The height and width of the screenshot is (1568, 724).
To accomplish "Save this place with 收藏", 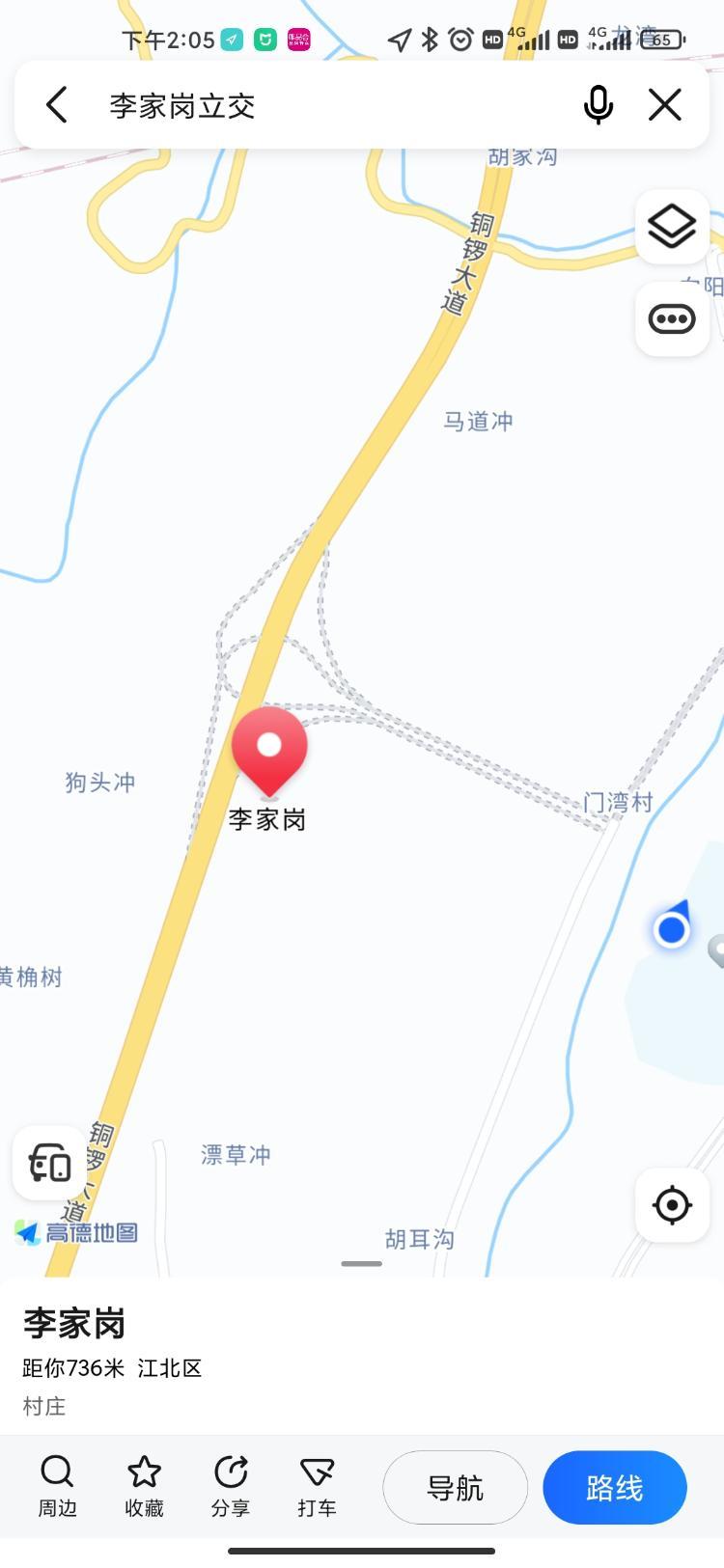I will click(x=144, y=1486).
